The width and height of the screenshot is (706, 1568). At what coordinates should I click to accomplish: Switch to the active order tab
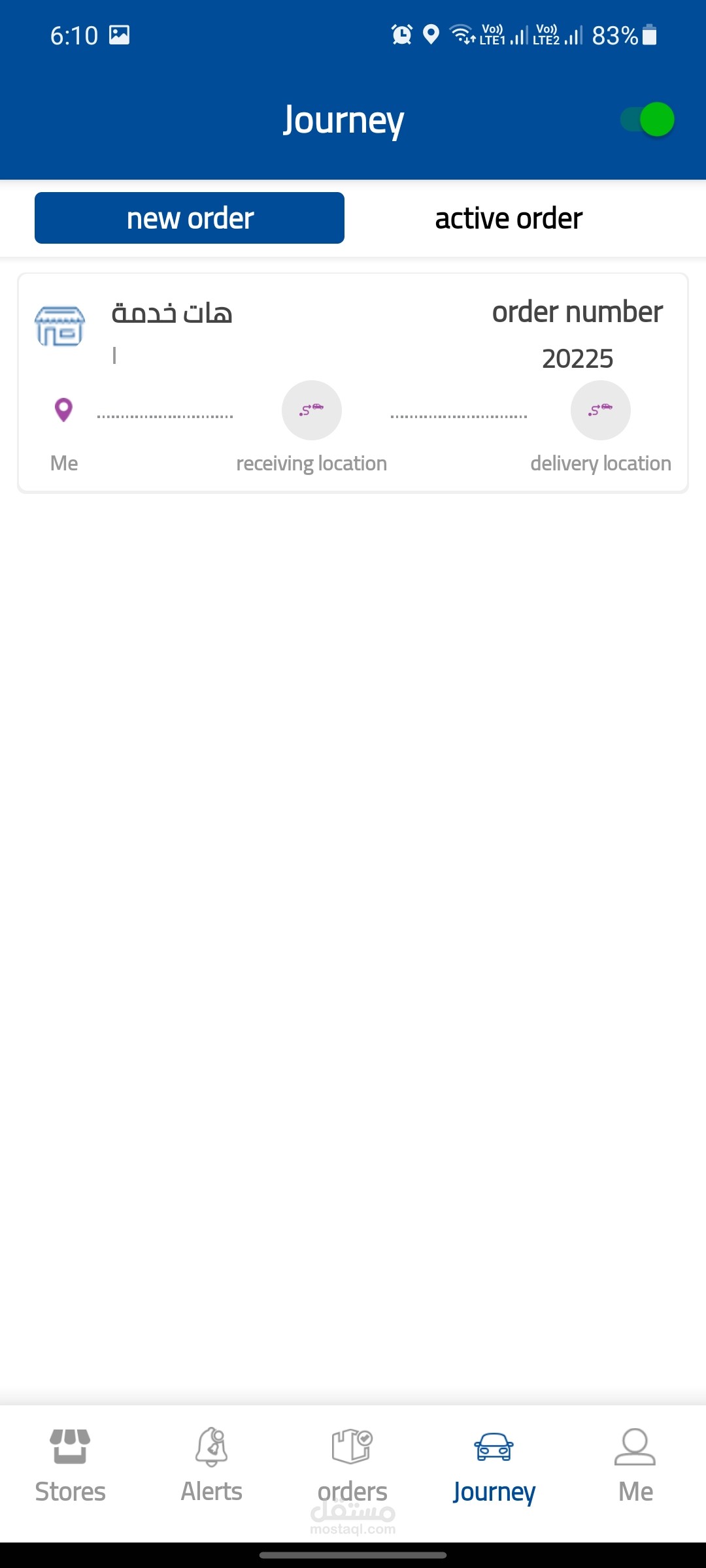(509, 218)
